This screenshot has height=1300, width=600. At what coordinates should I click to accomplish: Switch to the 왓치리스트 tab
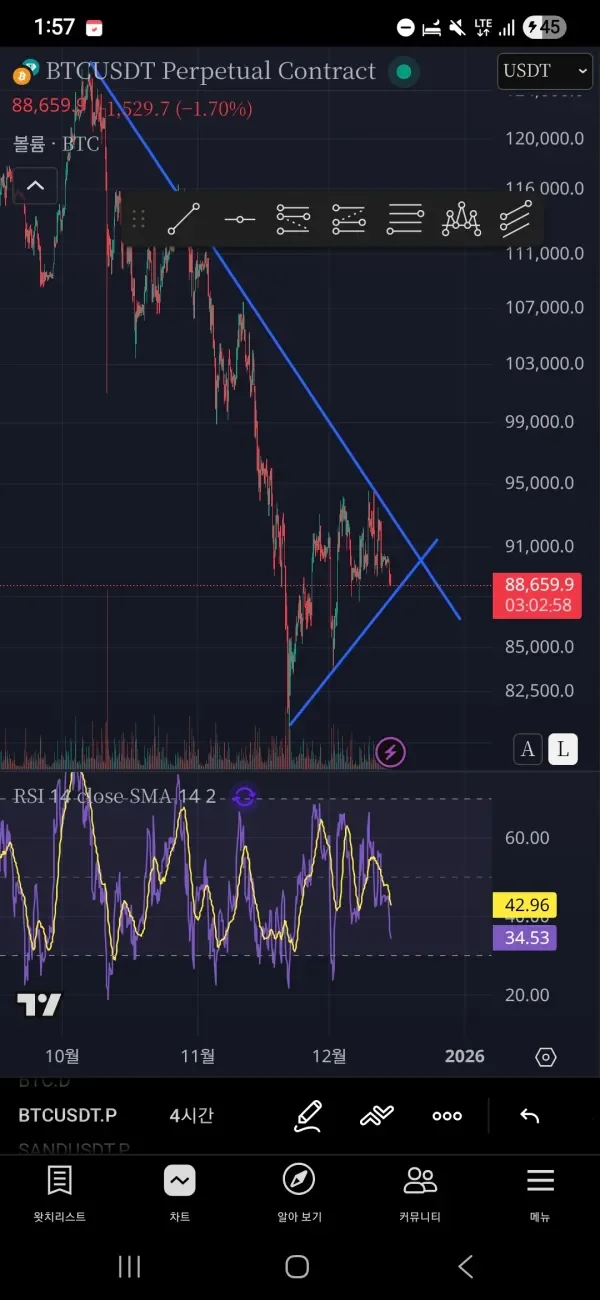[x=60, y=1194]
